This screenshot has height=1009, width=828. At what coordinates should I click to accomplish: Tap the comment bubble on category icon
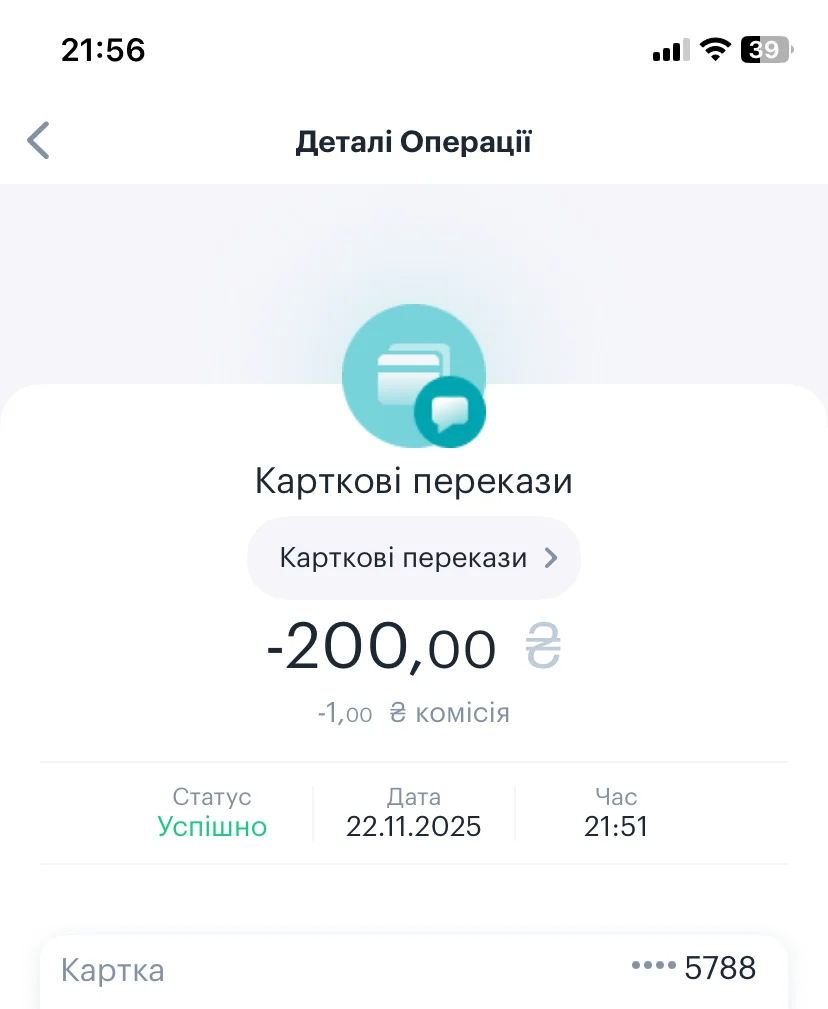coord(449,411)
